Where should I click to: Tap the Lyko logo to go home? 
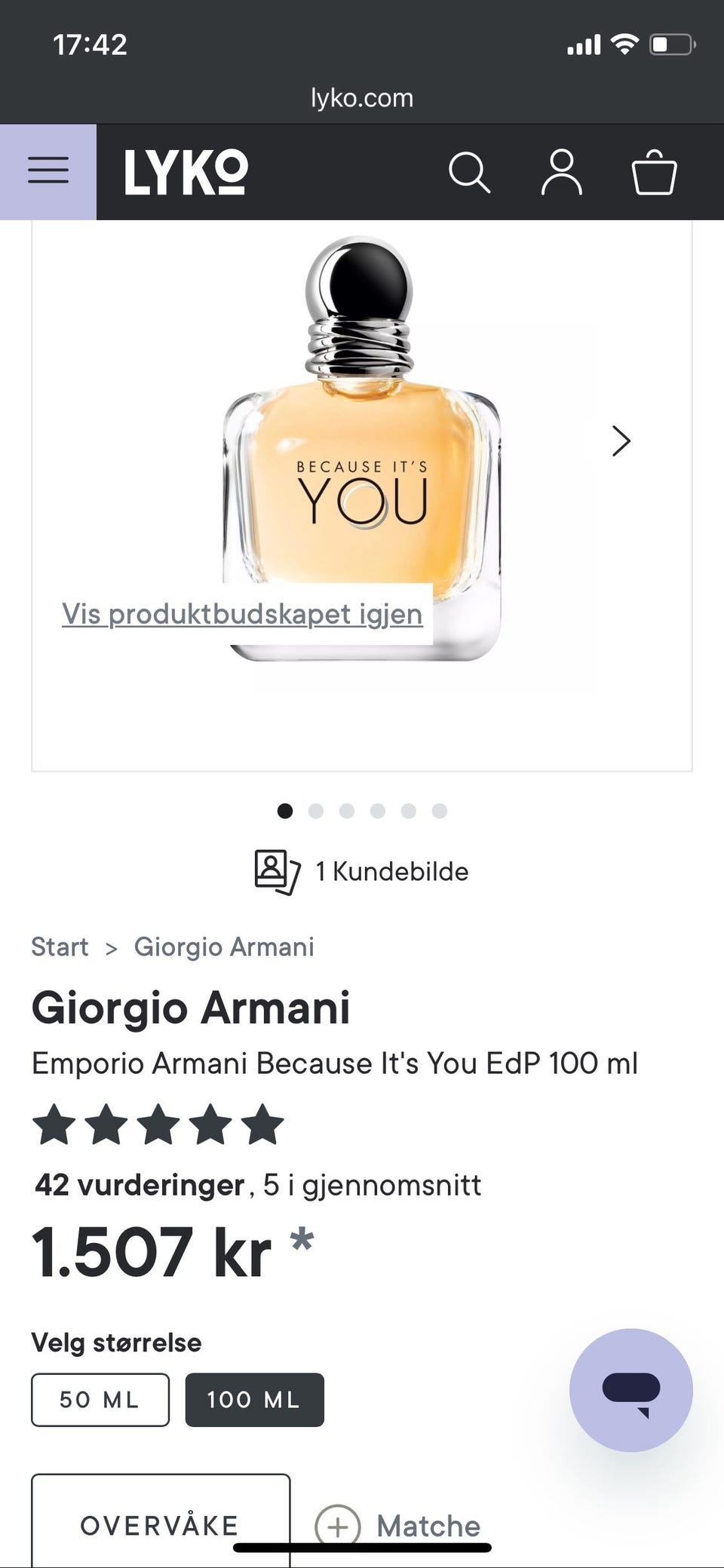point(186,172)
